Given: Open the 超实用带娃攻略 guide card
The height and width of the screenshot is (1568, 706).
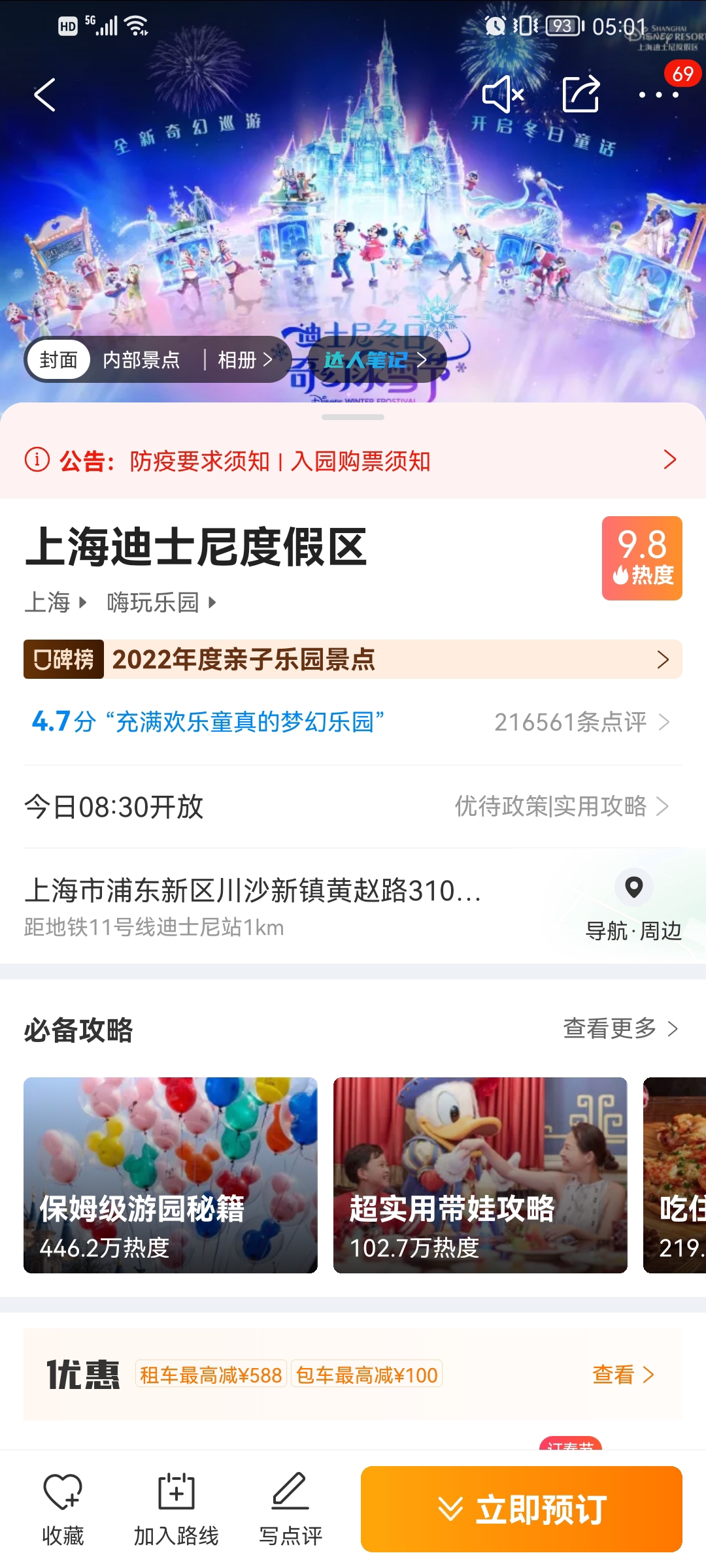Looking at the screenshot, I should click(x=480, y=1175).
